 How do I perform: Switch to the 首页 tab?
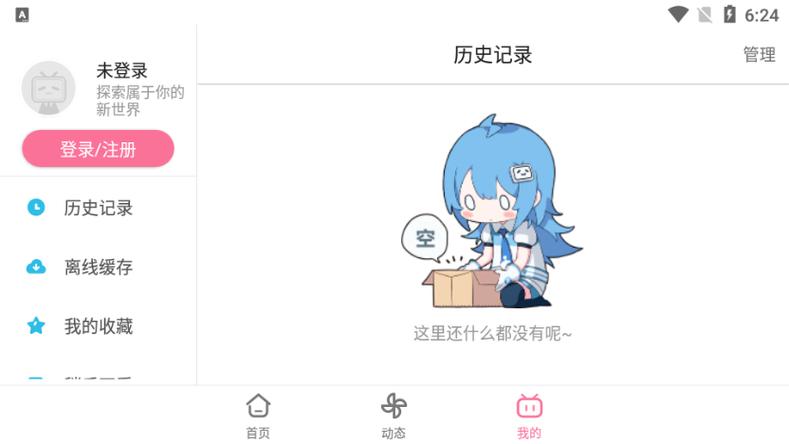[258, 416]
